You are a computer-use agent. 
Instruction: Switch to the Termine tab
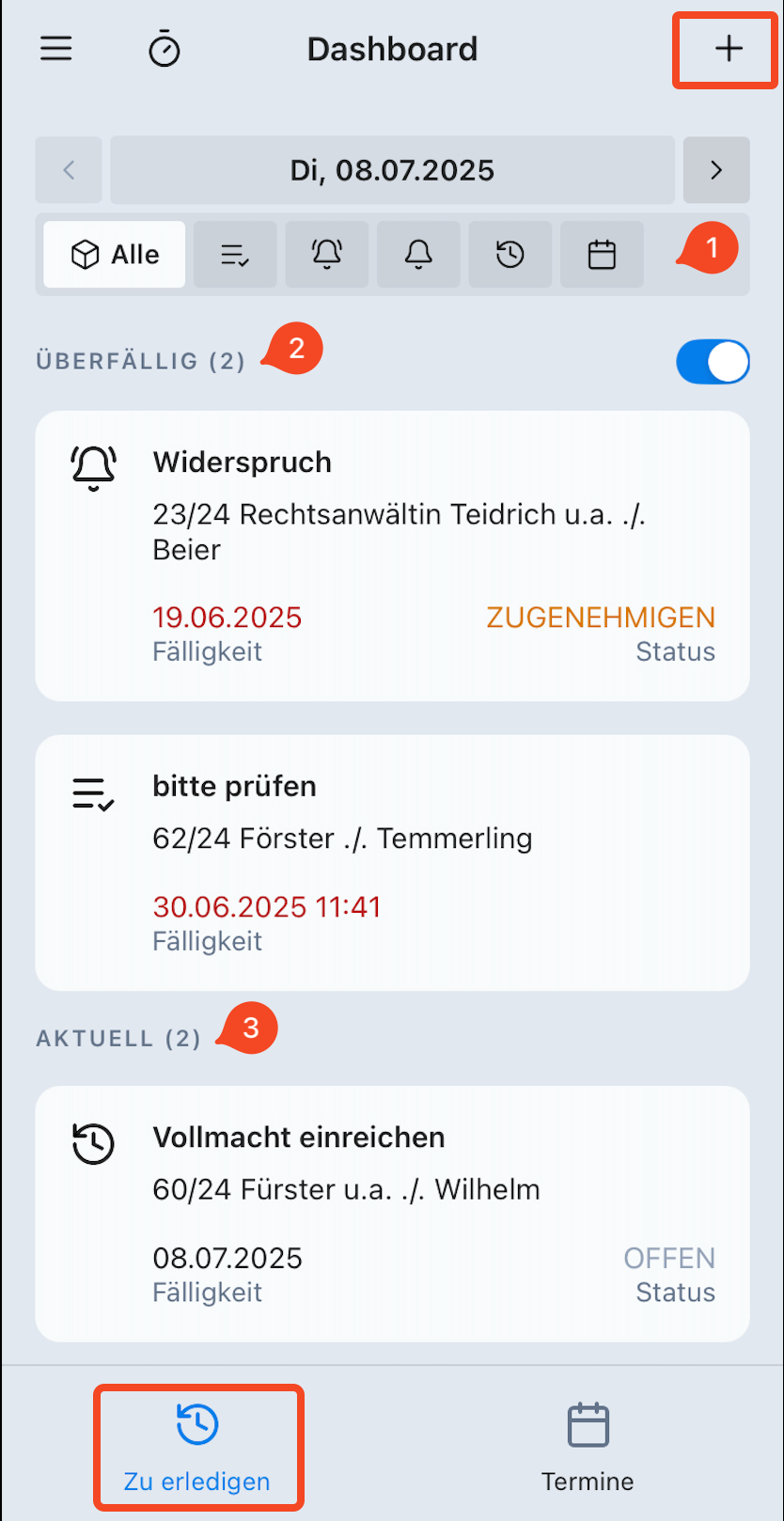click(x=588, y=1448)
